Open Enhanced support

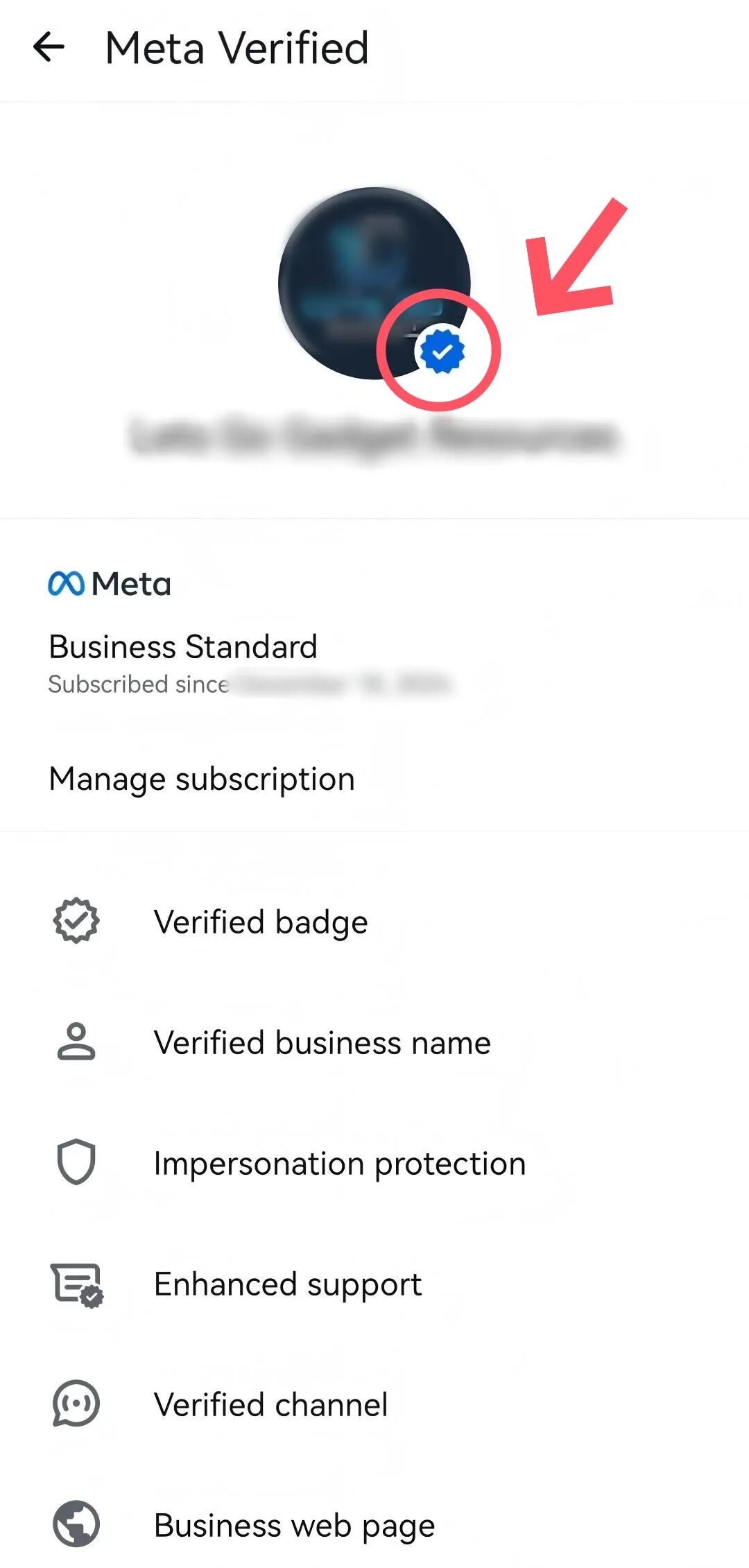click(287, 1284)
